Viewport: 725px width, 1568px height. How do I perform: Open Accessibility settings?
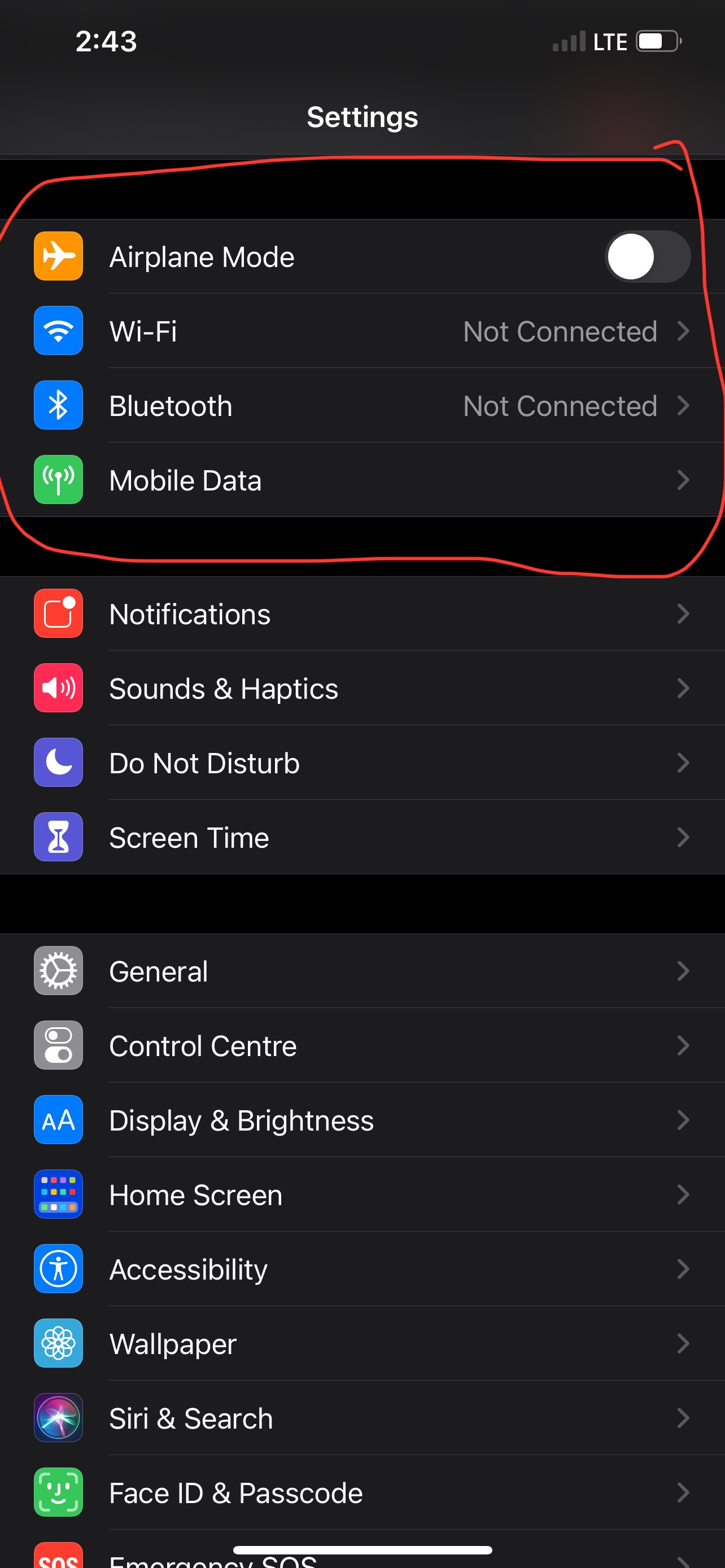362,1269
